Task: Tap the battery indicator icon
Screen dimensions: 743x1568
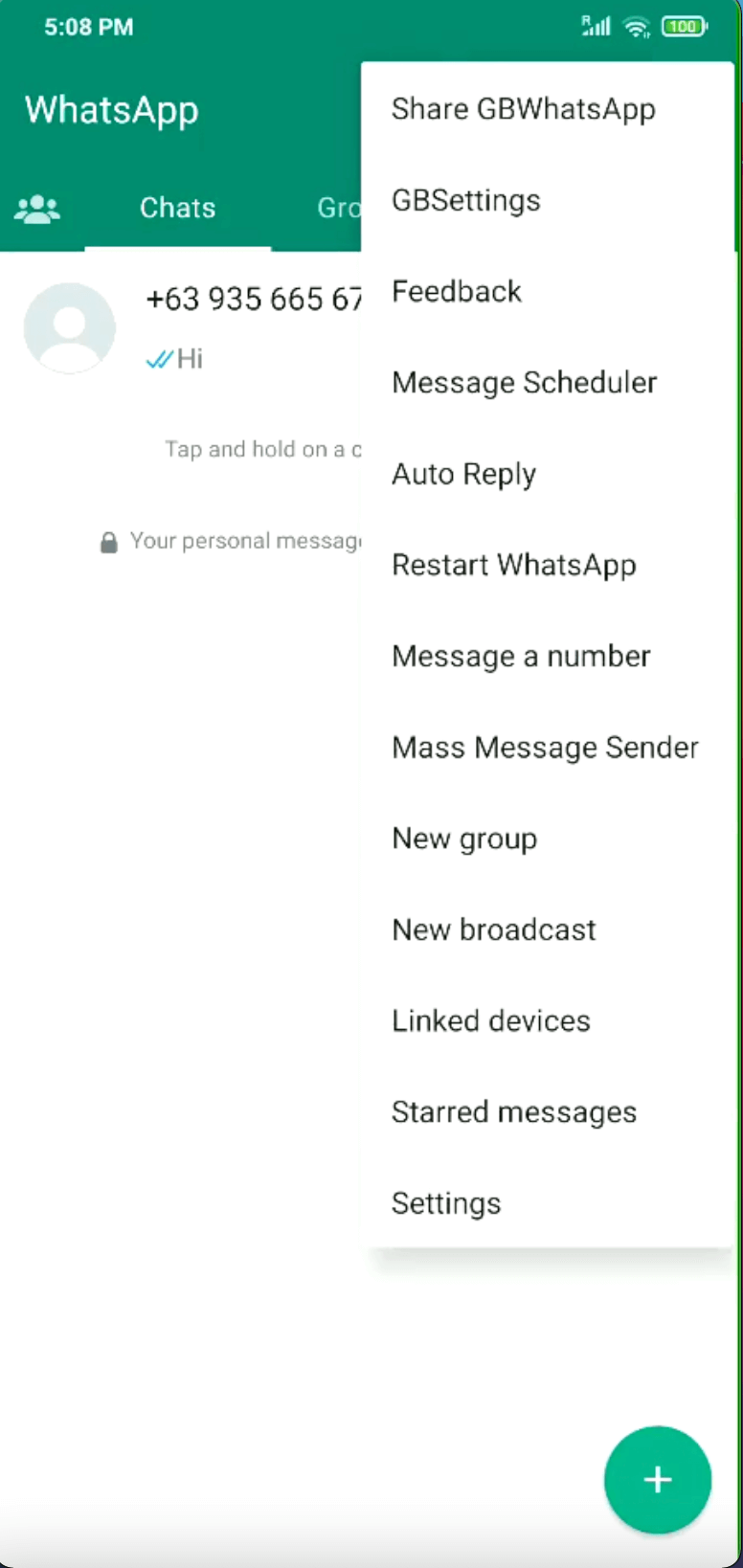Action: 684,26
